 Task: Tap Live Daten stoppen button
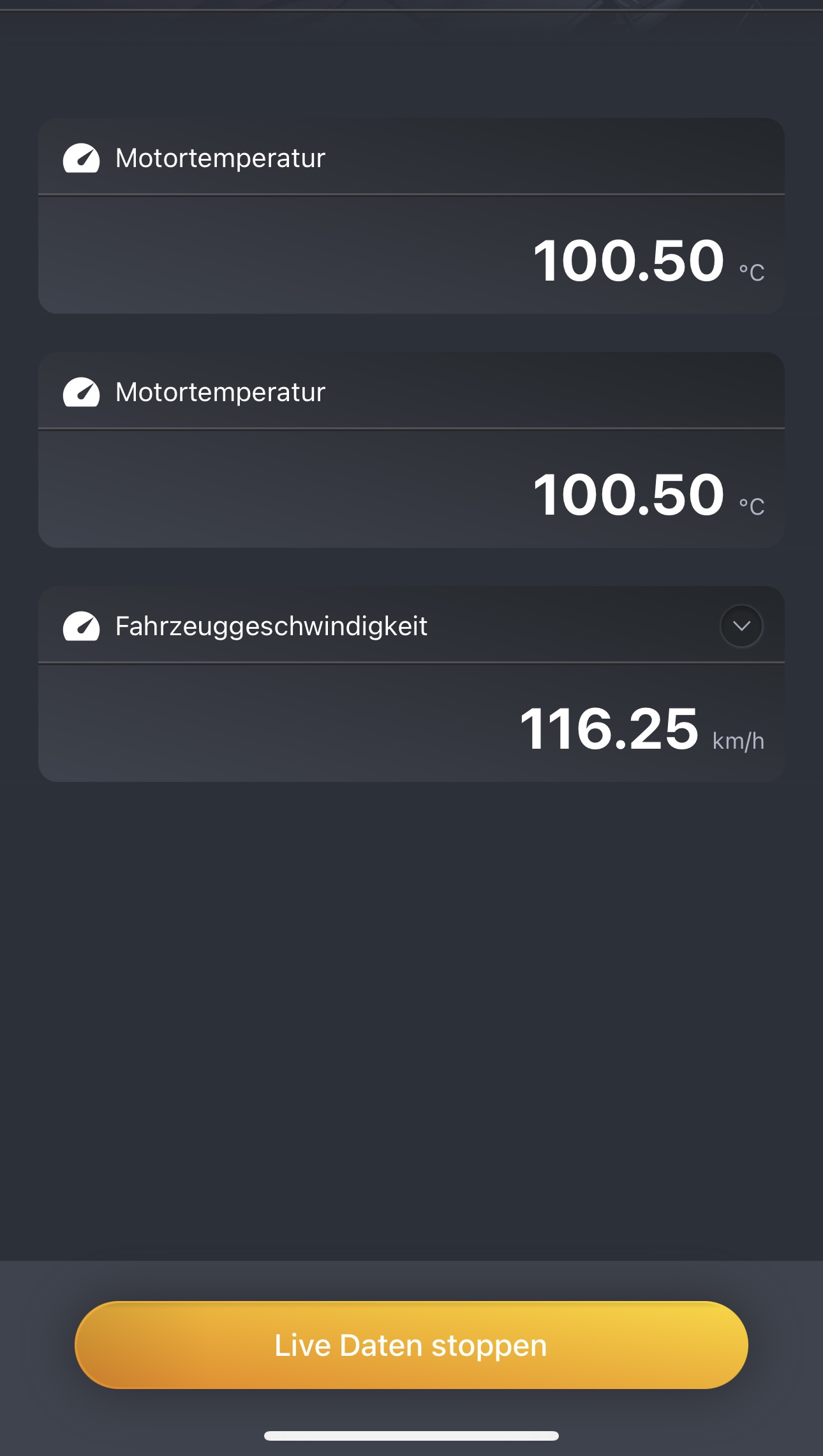pyautogui.click(x=411, y=1345)
